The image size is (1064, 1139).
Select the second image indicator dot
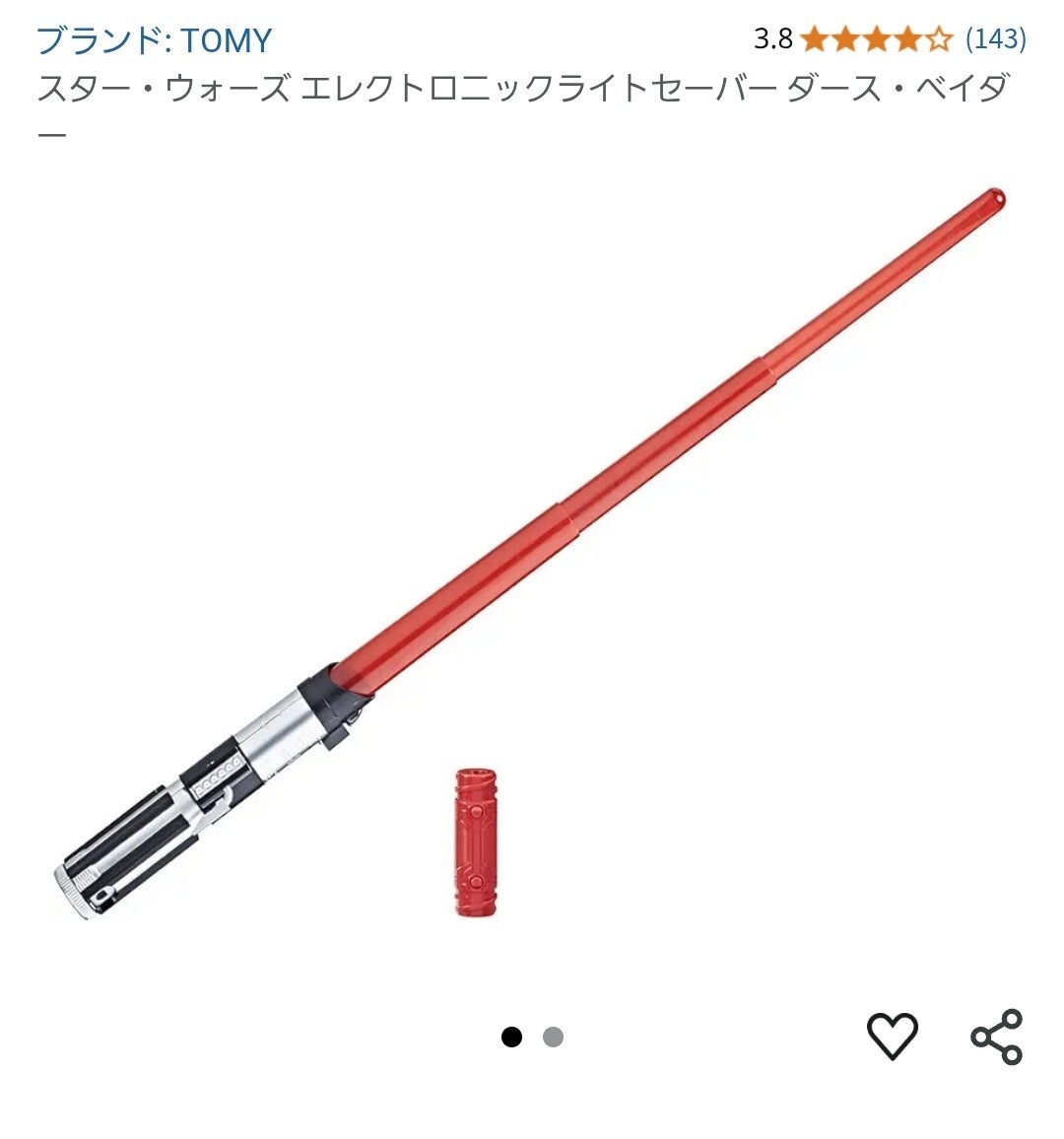tap(553, 1038)
